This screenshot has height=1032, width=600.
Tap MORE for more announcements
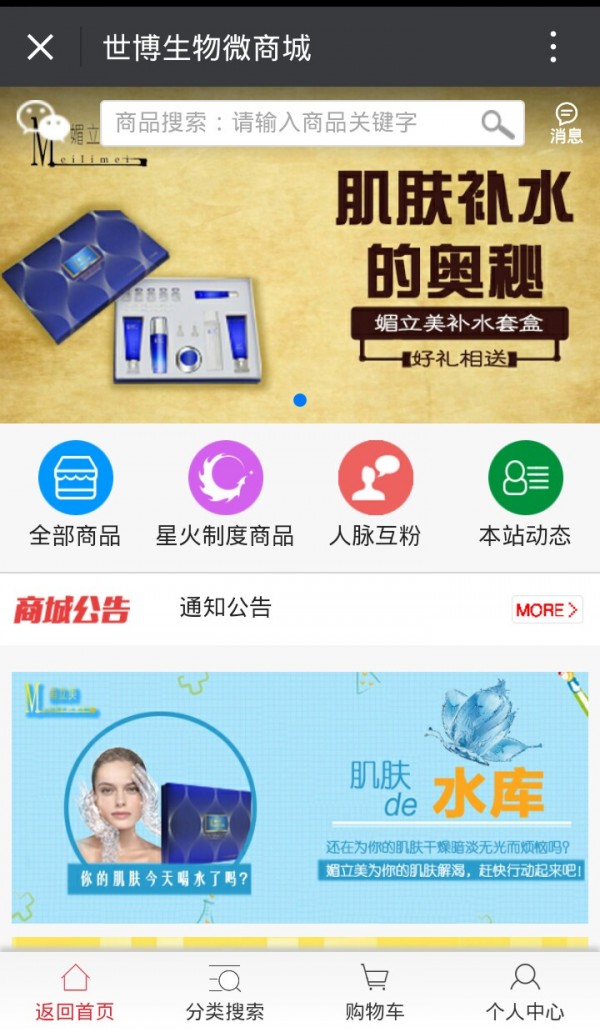(x=546, y=609)
